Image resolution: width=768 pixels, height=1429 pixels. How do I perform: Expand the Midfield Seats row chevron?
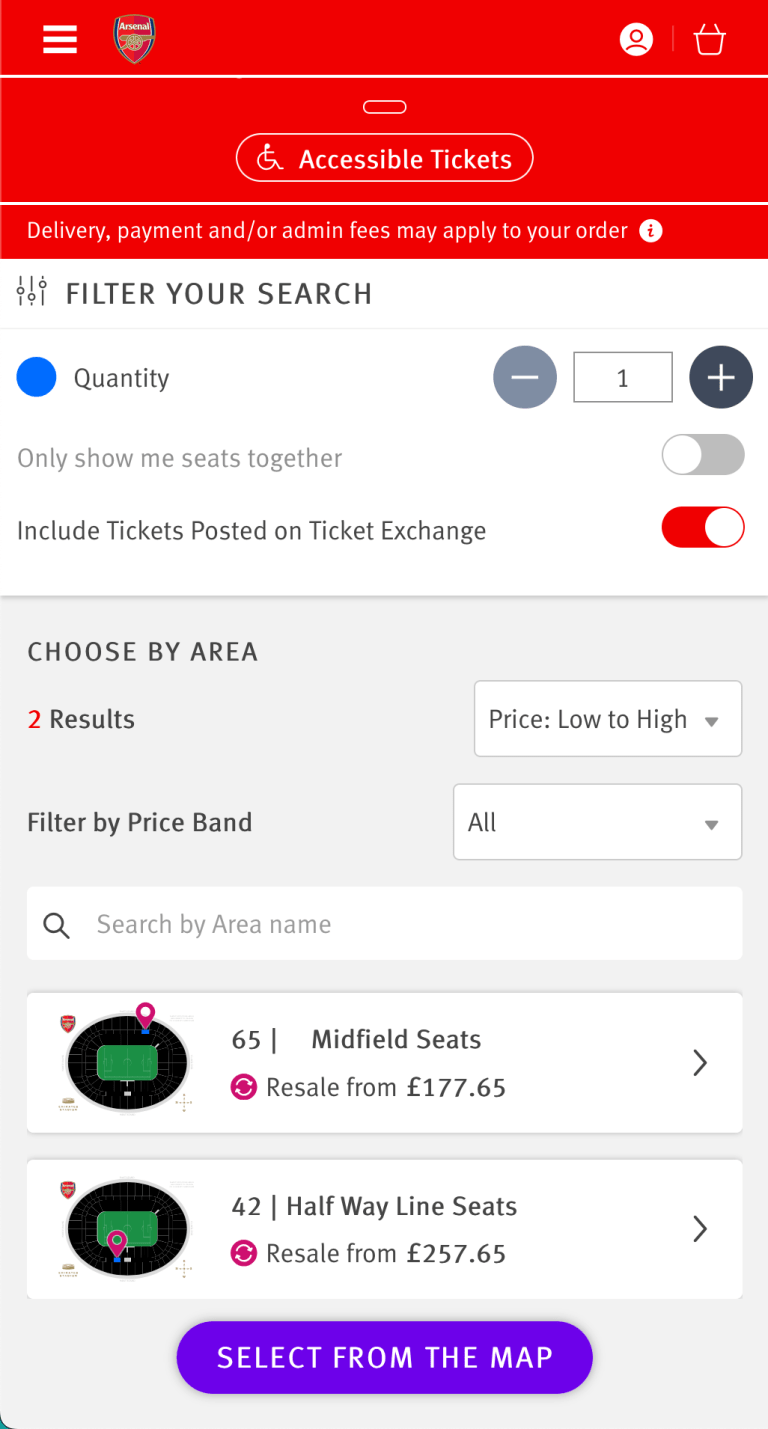(x=699, y=1063)
